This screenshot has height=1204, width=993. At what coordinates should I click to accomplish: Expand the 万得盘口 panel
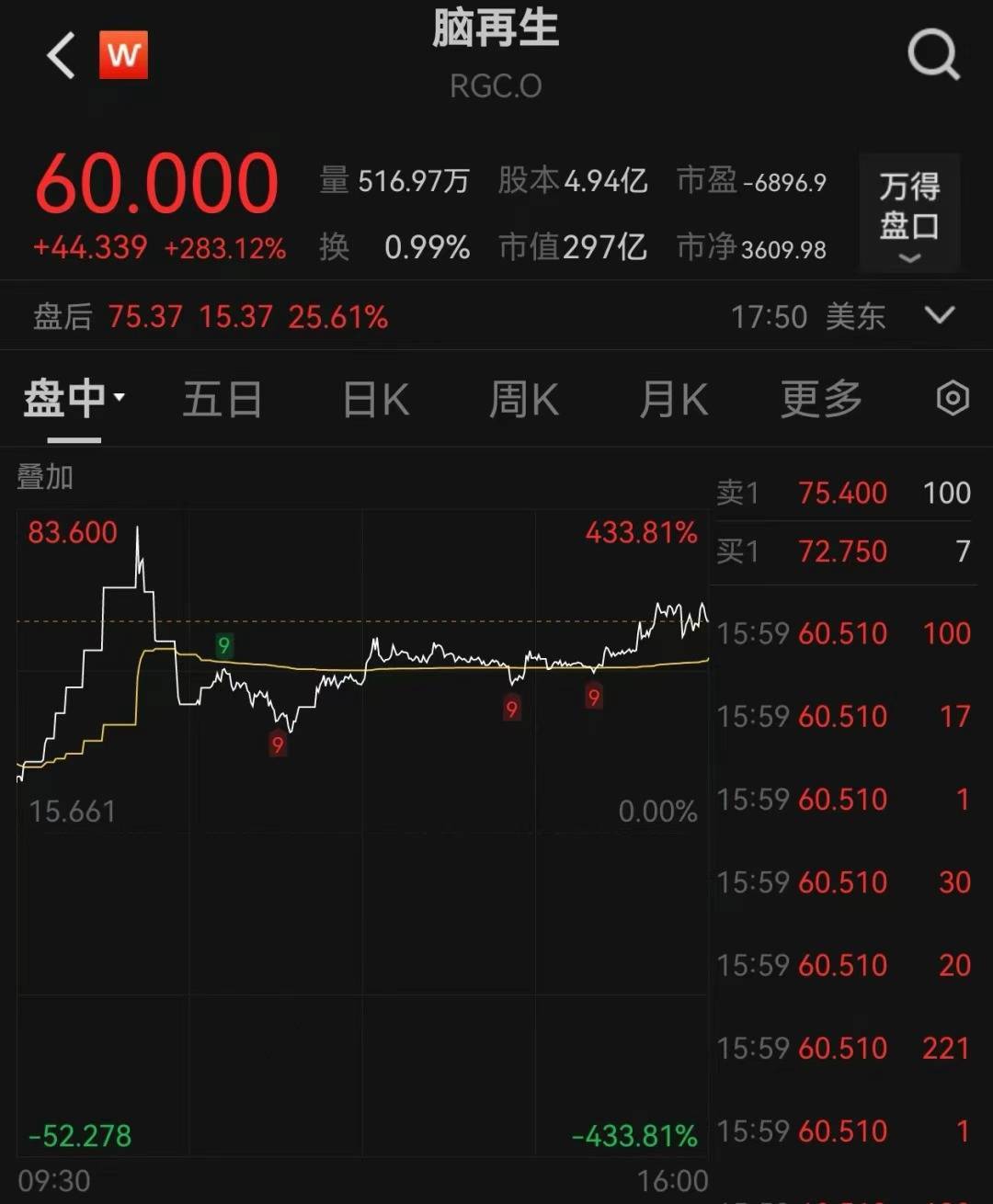coord(909,213)
